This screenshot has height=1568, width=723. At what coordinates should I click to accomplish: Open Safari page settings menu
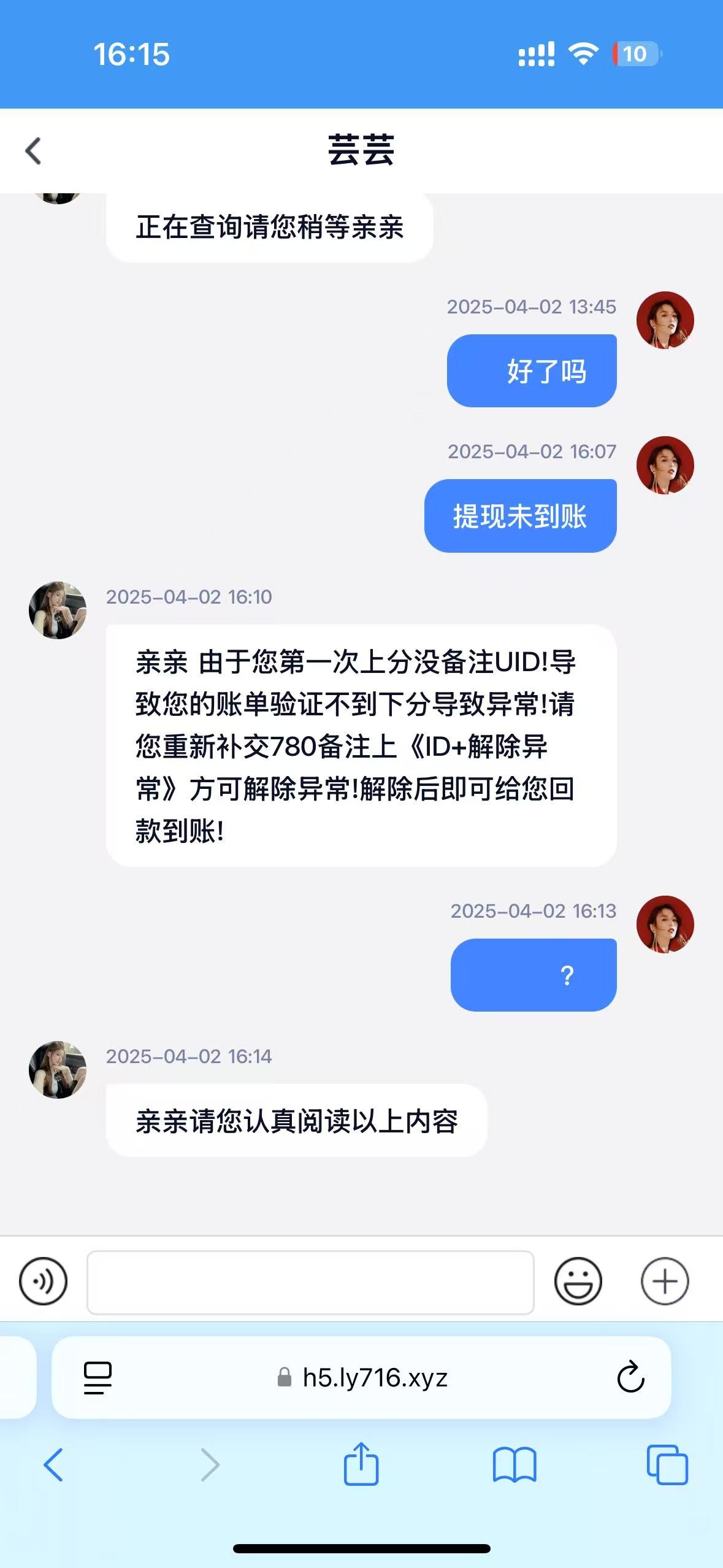click(98, 1378)
